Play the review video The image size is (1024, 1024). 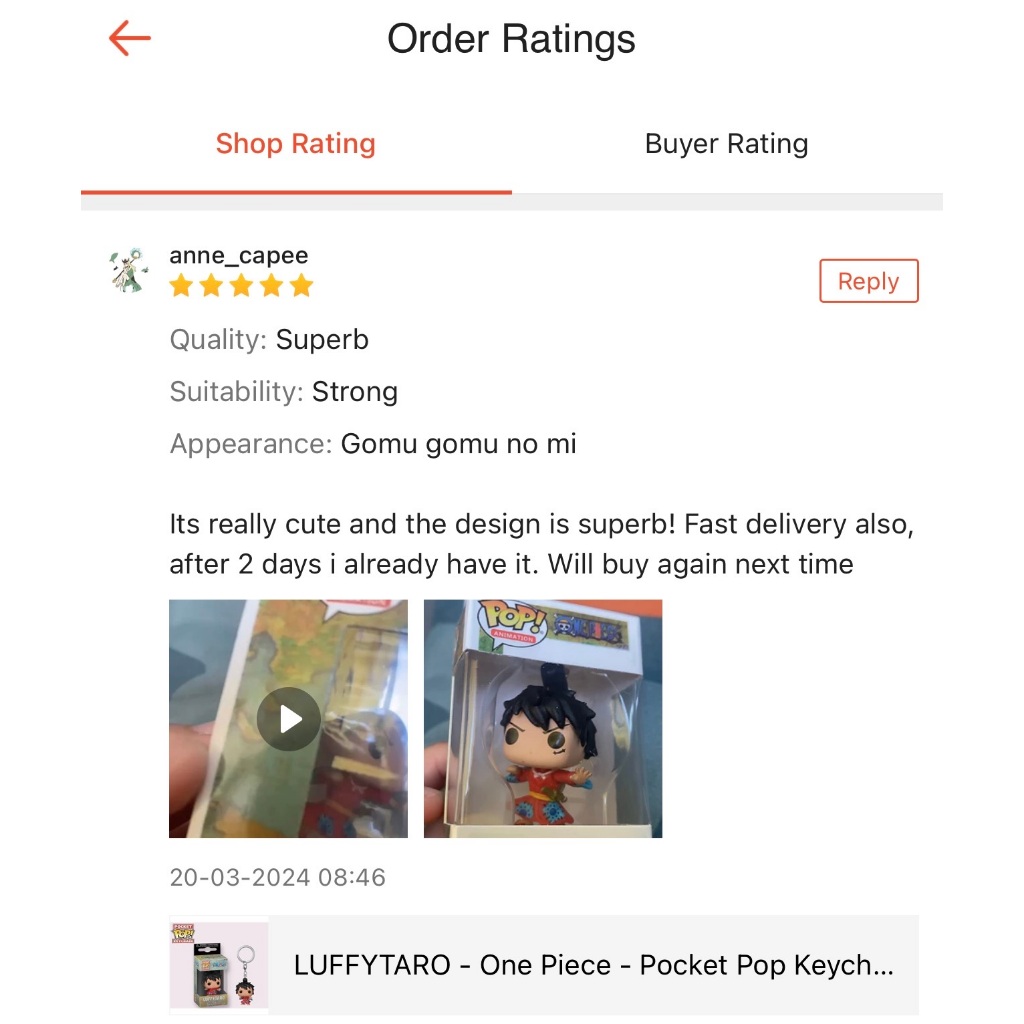click(288, 718)
